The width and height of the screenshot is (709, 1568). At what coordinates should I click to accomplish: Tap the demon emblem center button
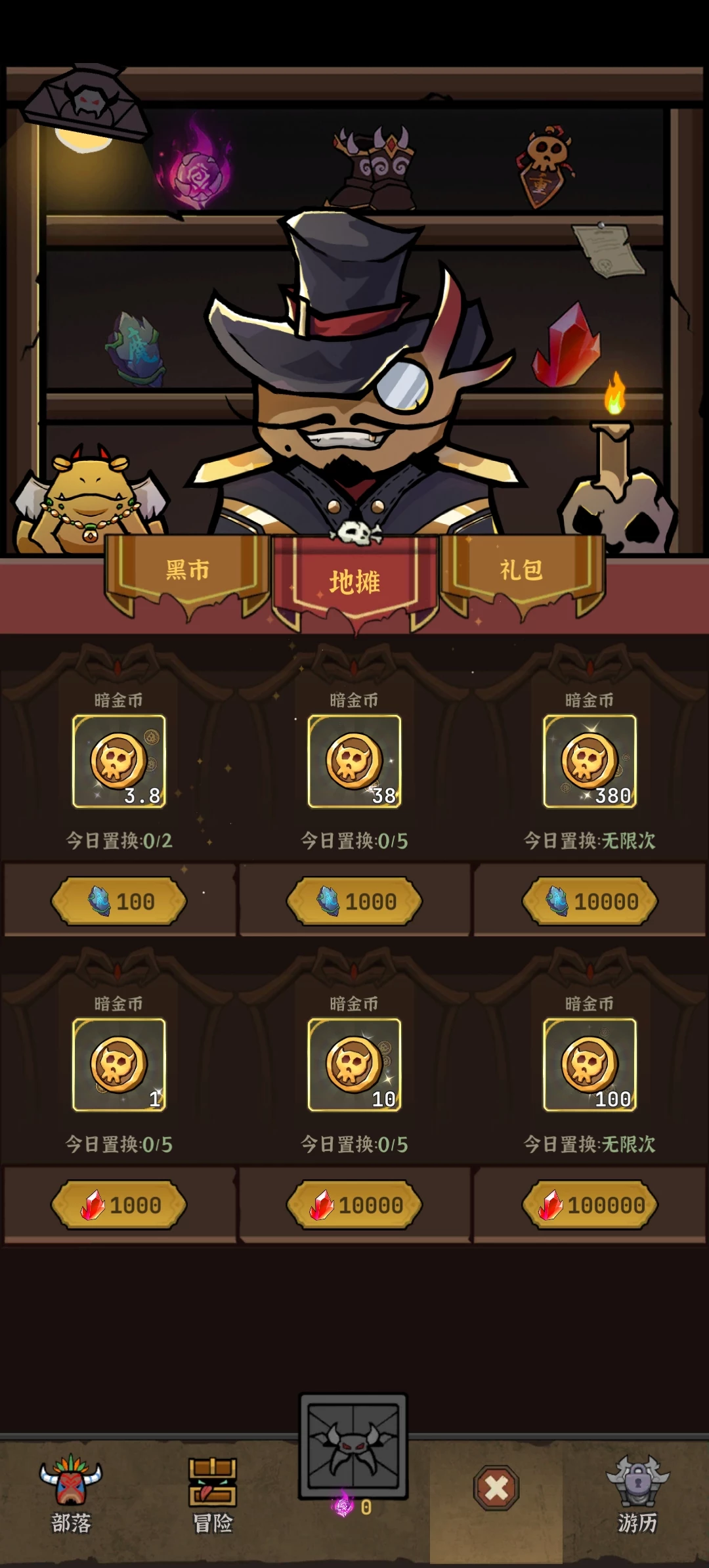tap(353, 1447)
